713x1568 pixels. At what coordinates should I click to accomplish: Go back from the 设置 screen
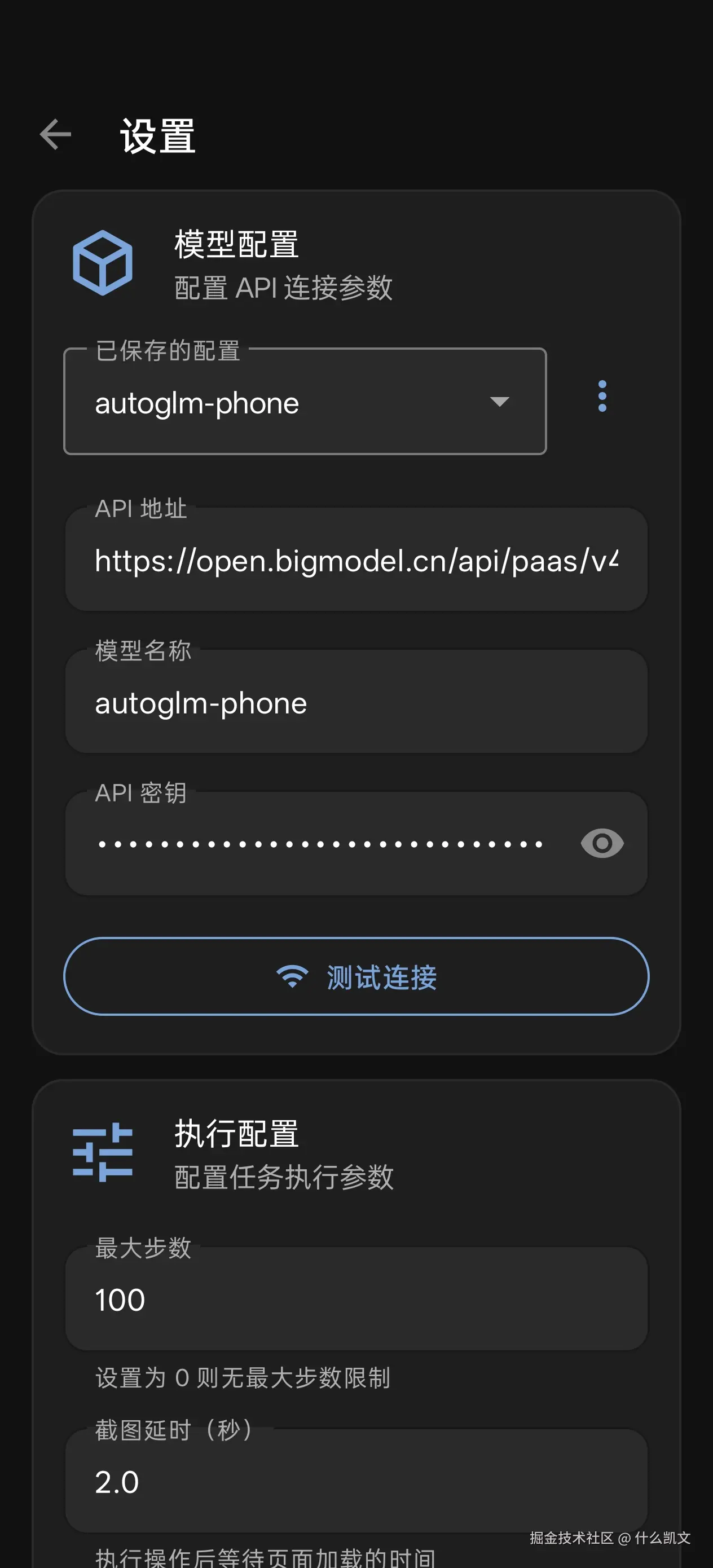click(x=55, y=135)
